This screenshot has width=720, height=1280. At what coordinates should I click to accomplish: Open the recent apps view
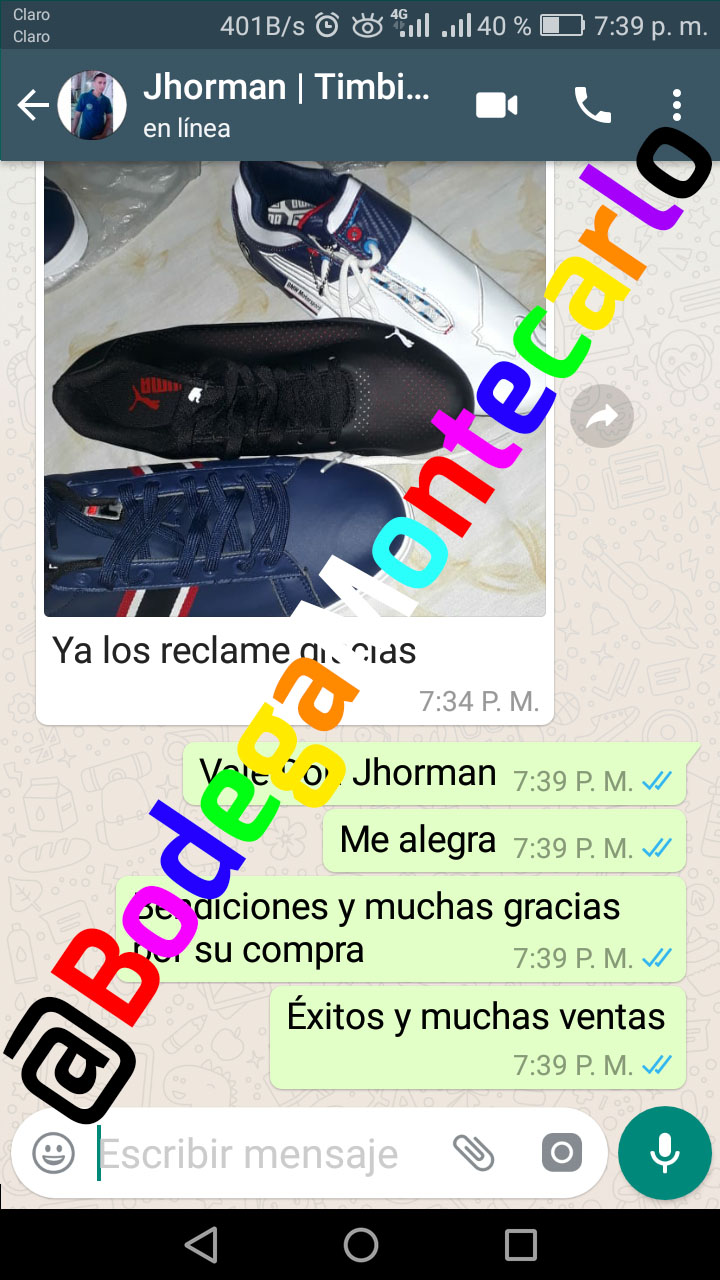[x=521, y=1245]
